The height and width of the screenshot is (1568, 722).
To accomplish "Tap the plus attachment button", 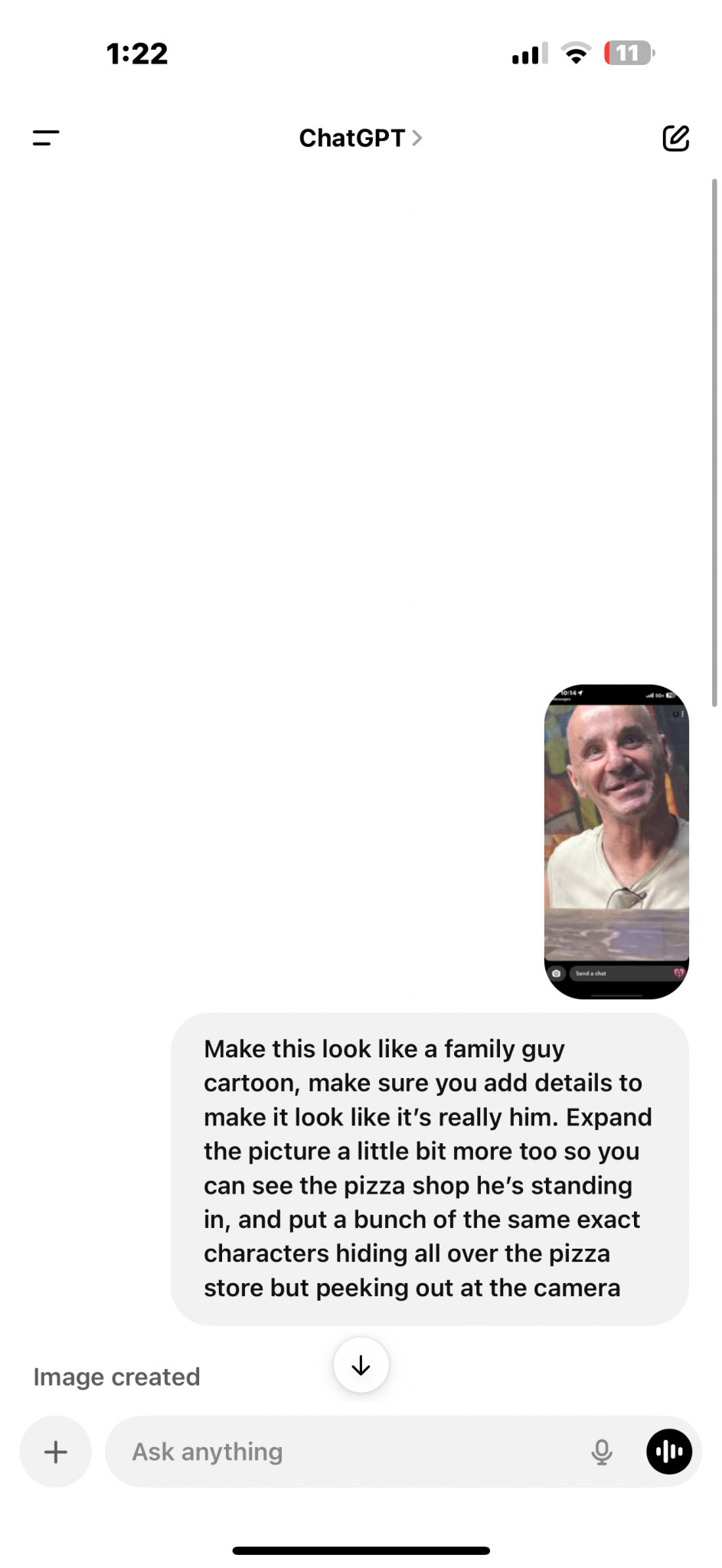I will 56,1452.
